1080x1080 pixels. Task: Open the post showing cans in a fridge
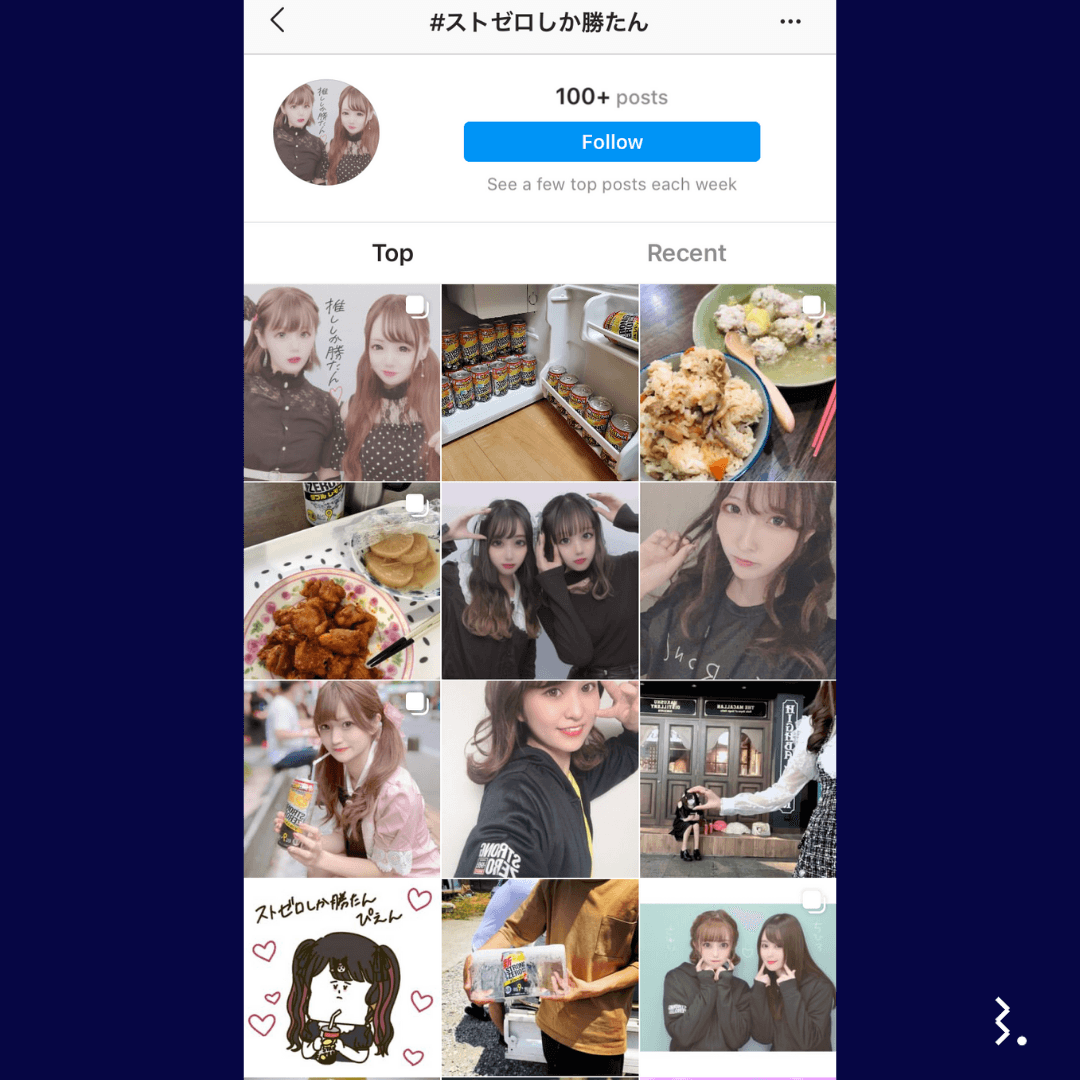(540, 382)
